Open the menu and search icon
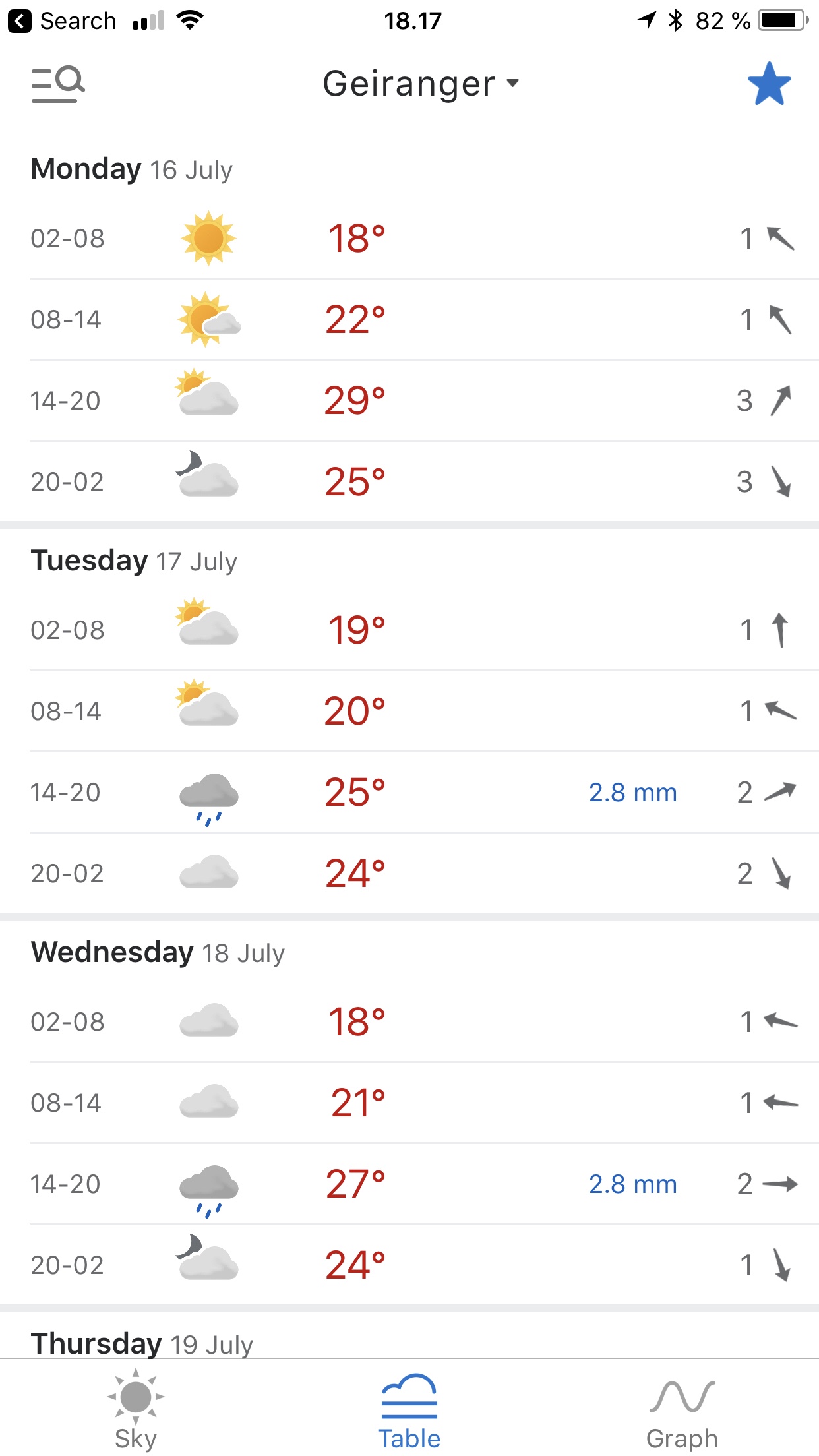Image resolution: width=819 pixels, height=1456 pixels. 58,84
